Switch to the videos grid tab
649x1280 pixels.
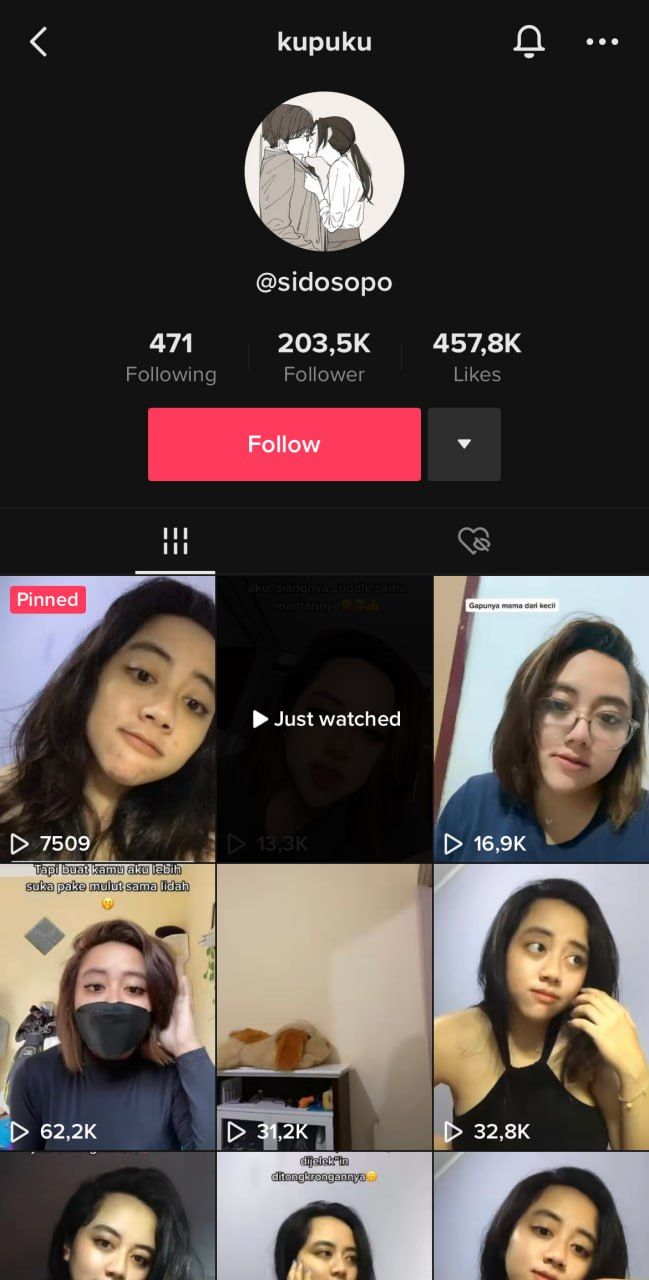[175, 541]
